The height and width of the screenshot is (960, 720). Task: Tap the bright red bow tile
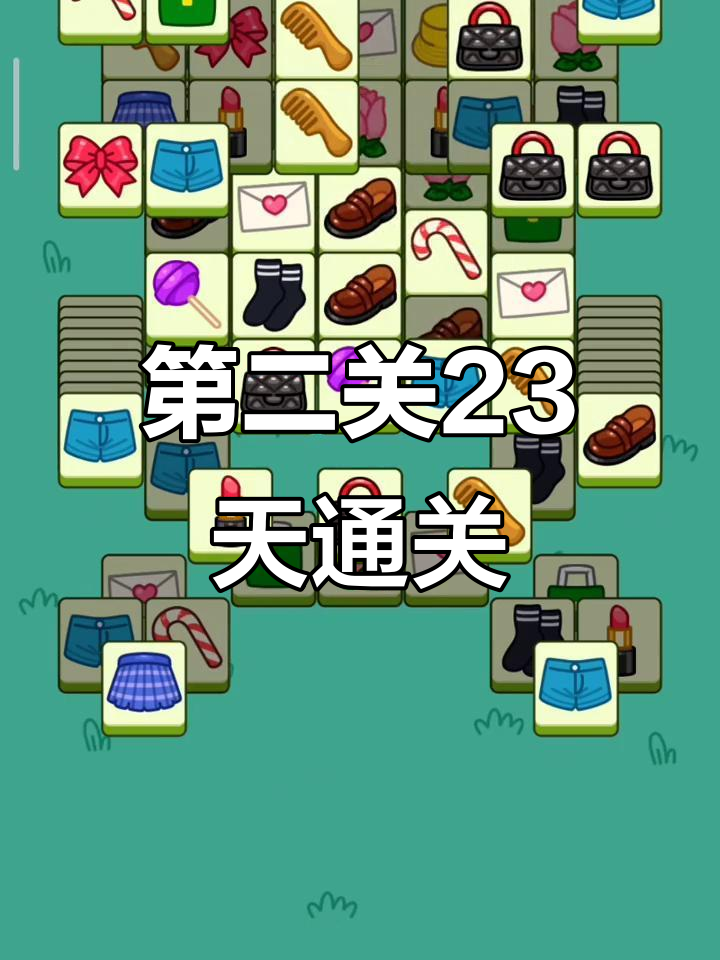click(x=100, y=166)
